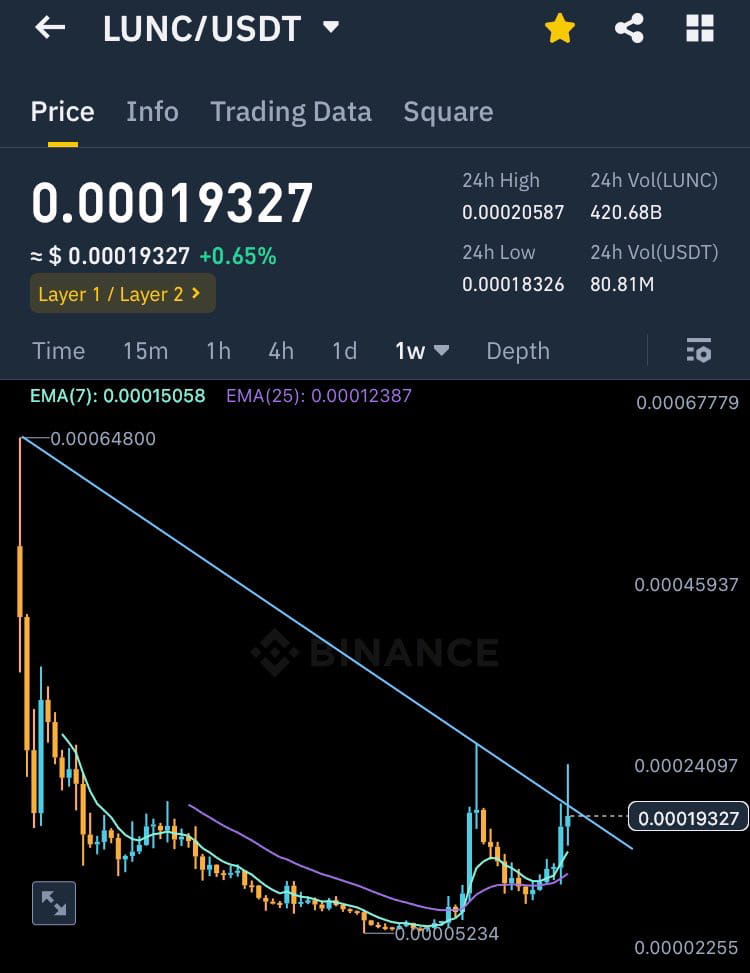This screenshot has width=750, height=973.
Task: Enable the 15m timeframe
Action: (x=146, y=351)
